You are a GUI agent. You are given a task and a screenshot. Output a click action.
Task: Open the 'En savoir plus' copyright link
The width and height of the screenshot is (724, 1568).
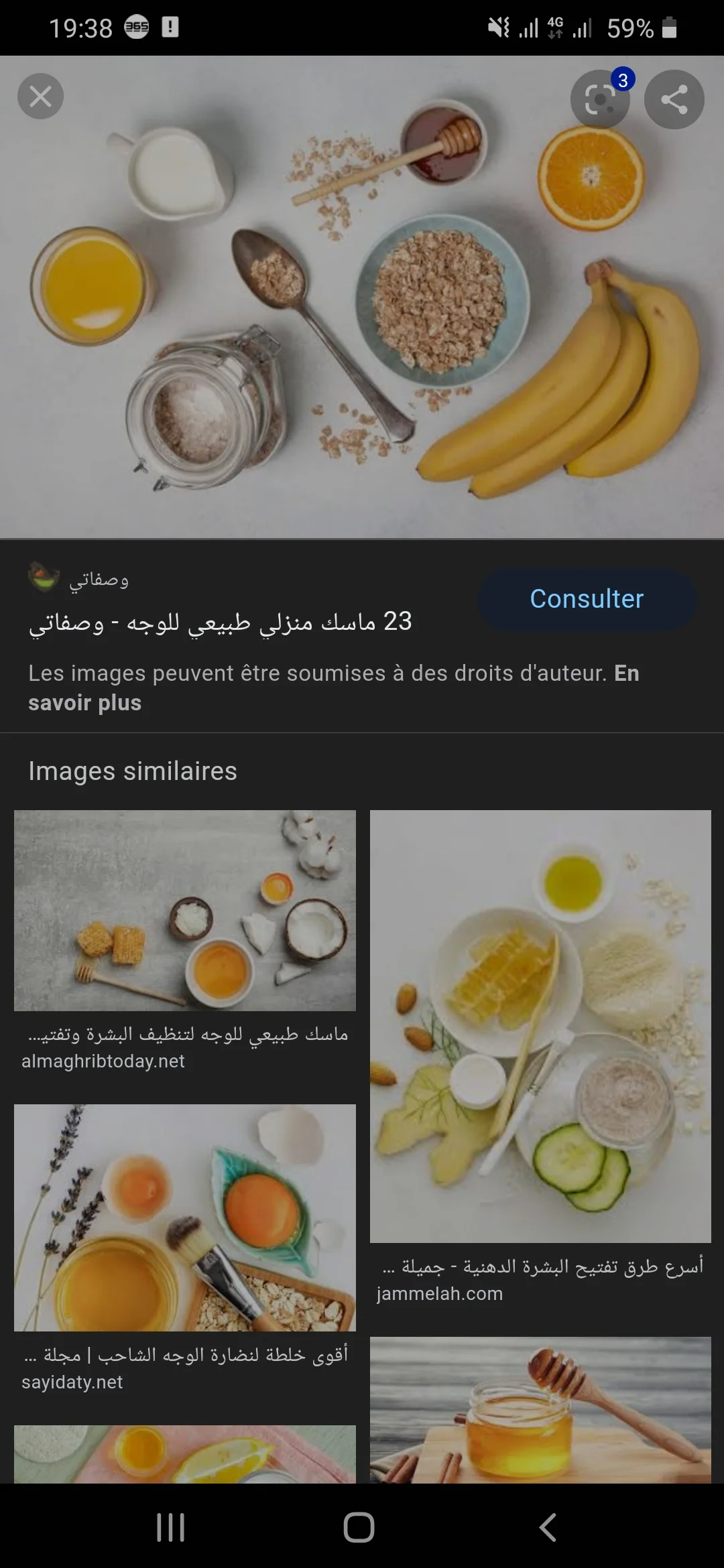(85, 702)
